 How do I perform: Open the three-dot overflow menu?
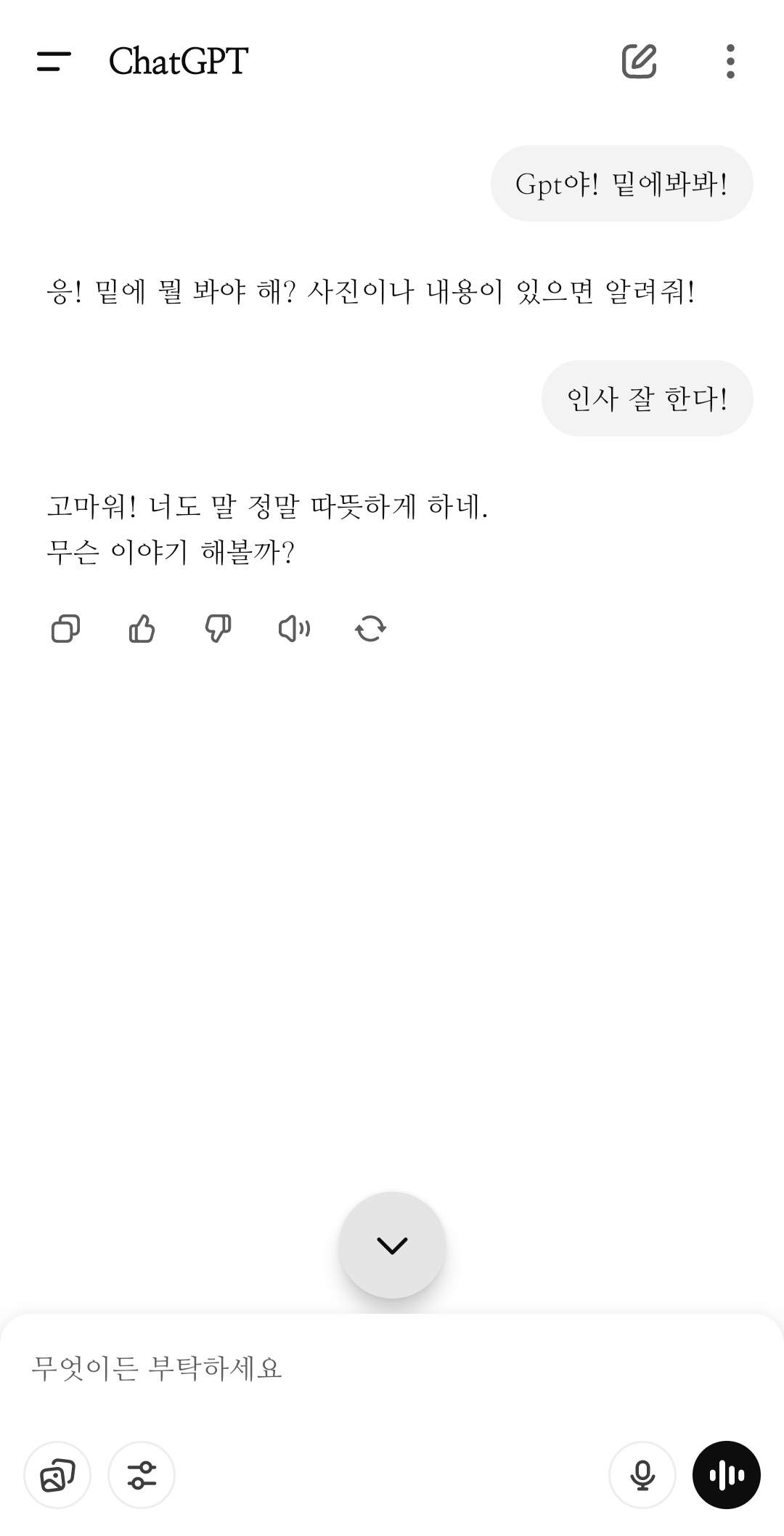[x=730, y=61]
